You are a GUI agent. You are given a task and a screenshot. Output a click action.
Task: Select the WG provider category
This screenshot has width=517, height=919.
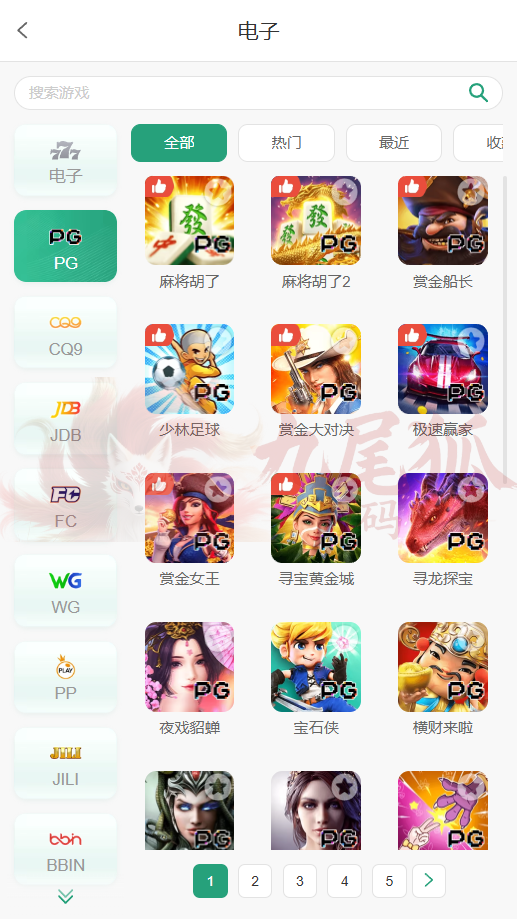pos(66,591)
